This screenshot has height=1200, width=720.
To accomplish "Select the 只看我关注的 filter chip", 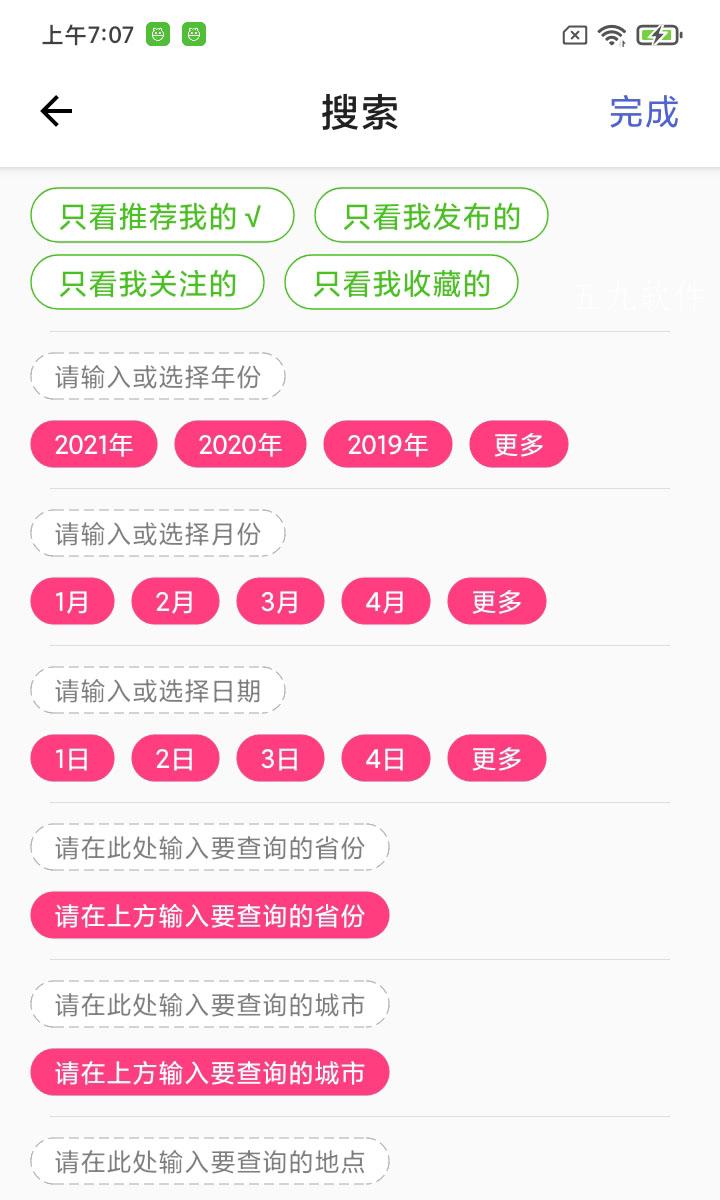I will click(148, 283).
